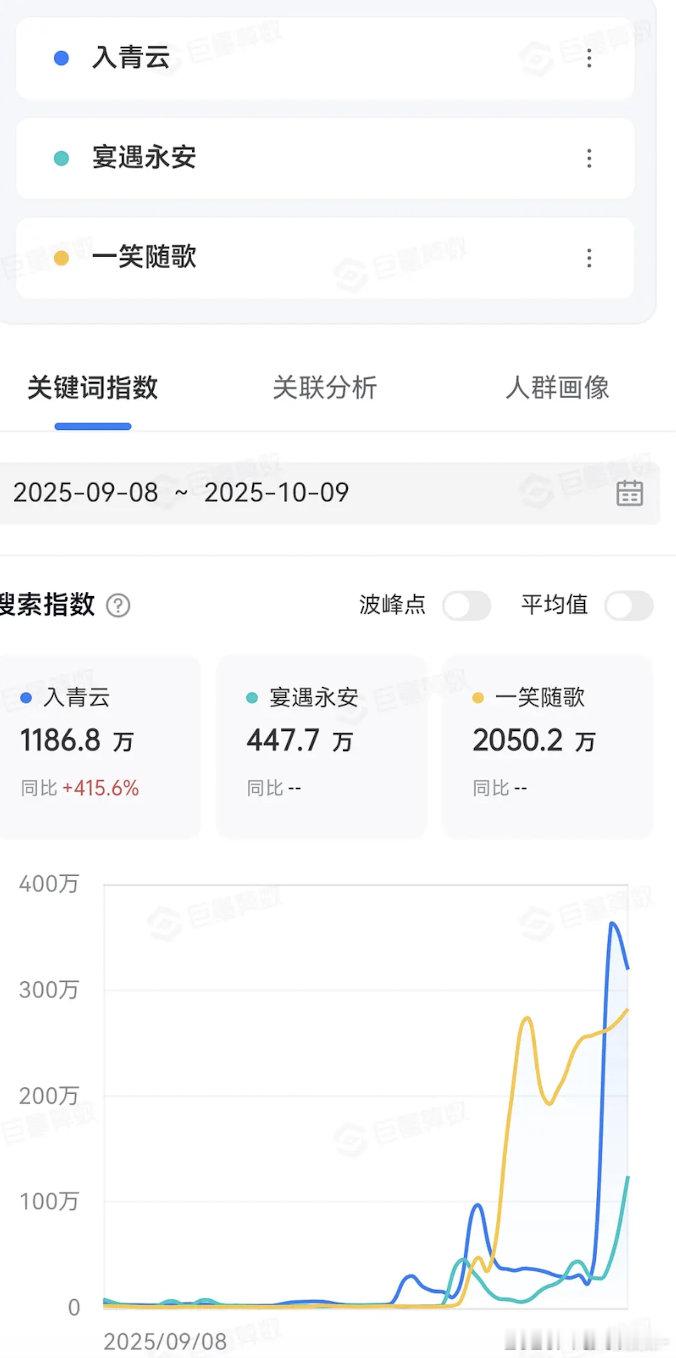Turn on the 平均值 switch
The image size is (676, 1358).
(628, 605)
